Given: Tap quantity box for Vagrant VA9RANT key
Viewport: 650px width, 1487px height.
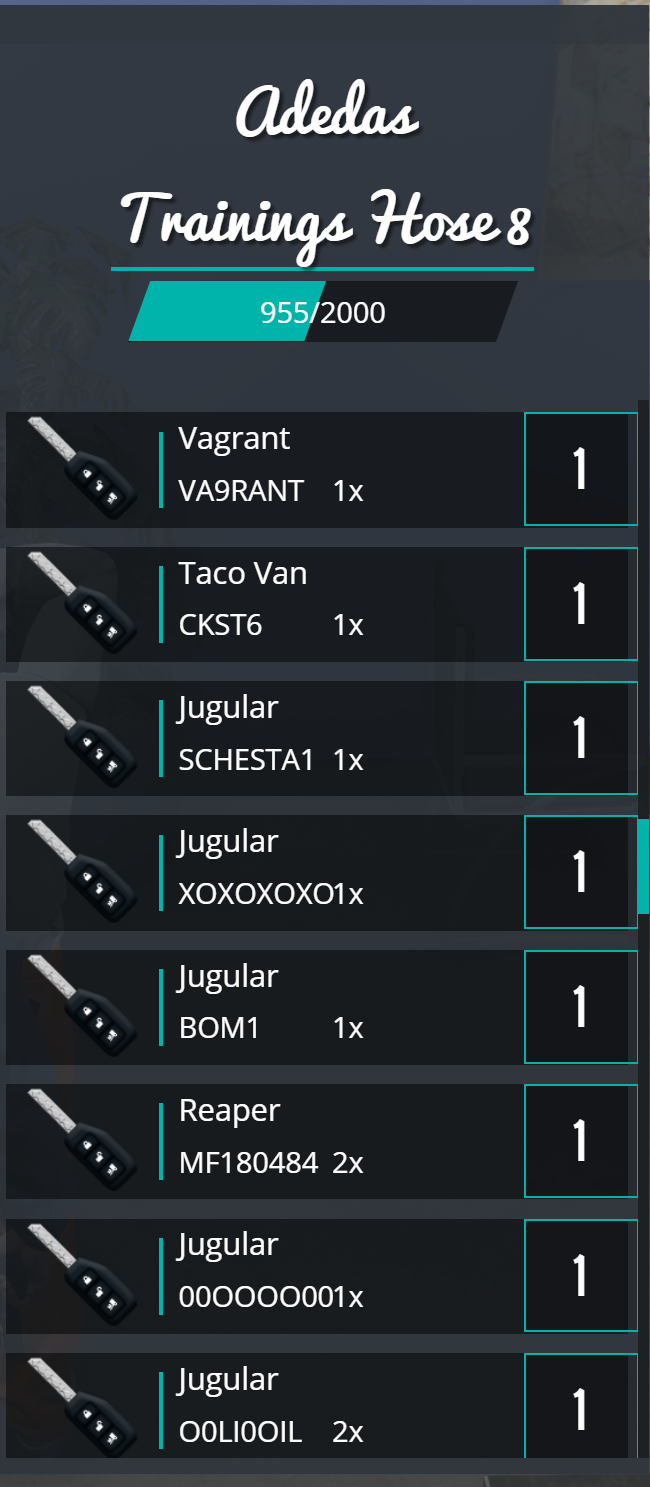Looking at the screenshot, I should (x=581, y=469).
